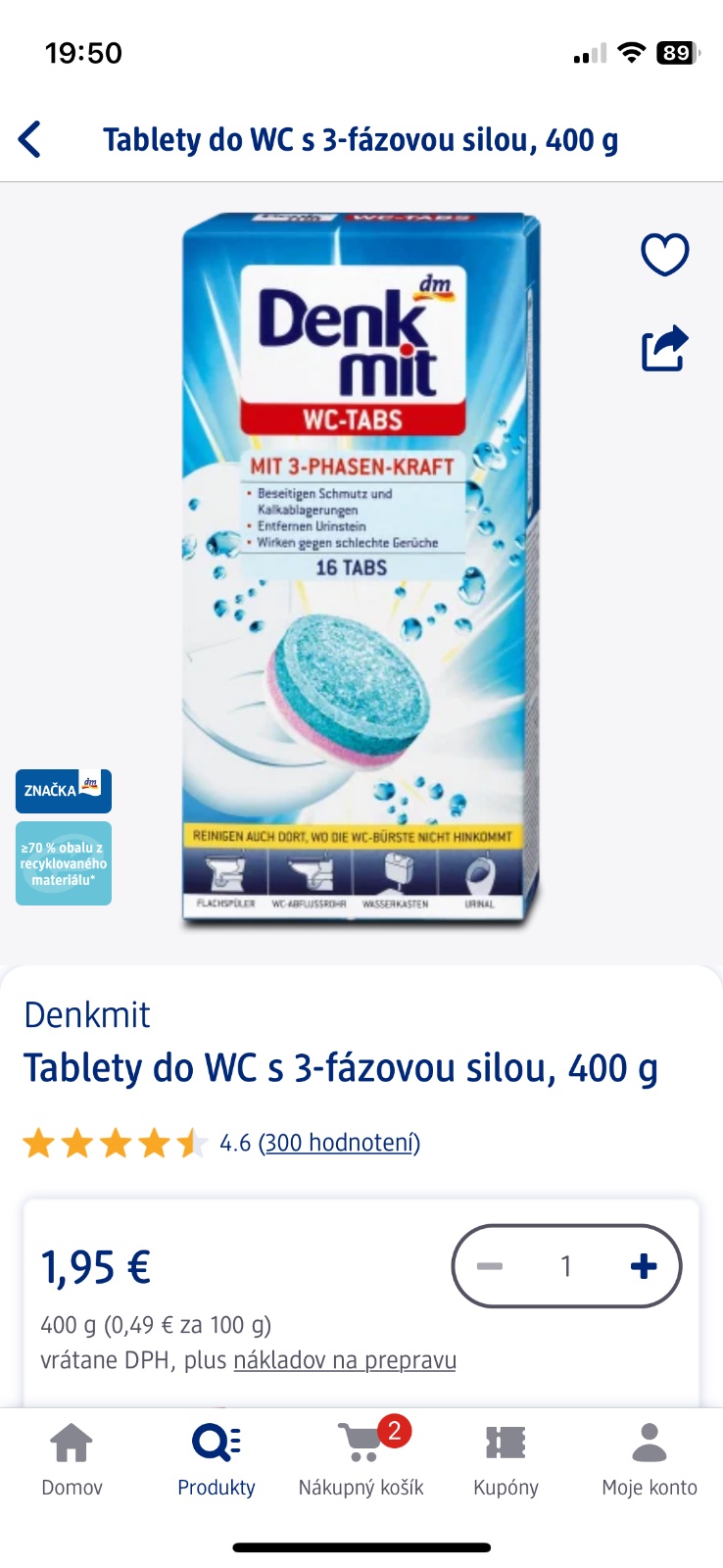
Task: Open Nákupný košík with 2 items
Action: click(x=361, y=1459)
